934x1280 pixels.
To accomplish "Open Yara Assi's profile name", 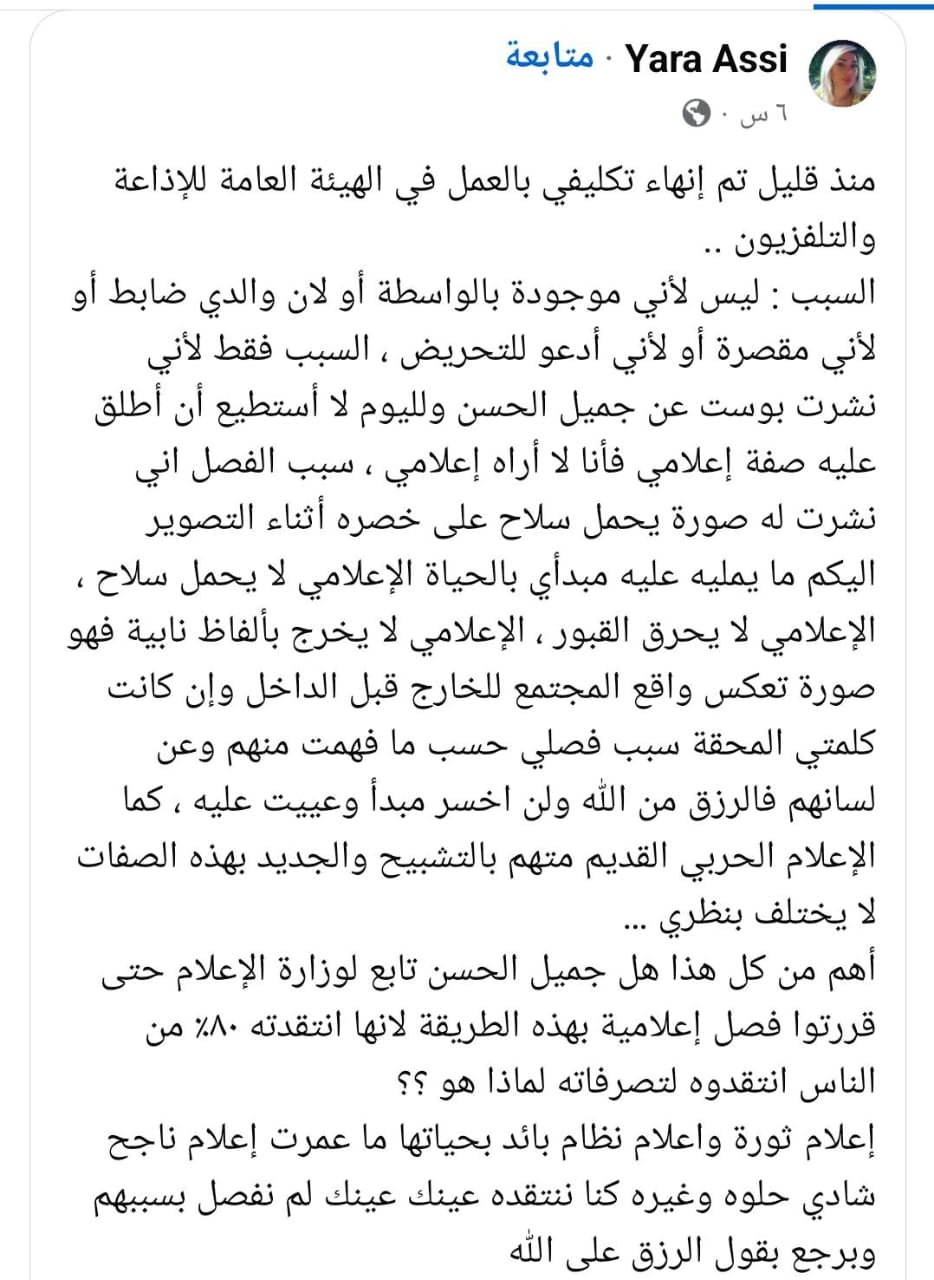I will pyautogui.click(x=707, y=61).
